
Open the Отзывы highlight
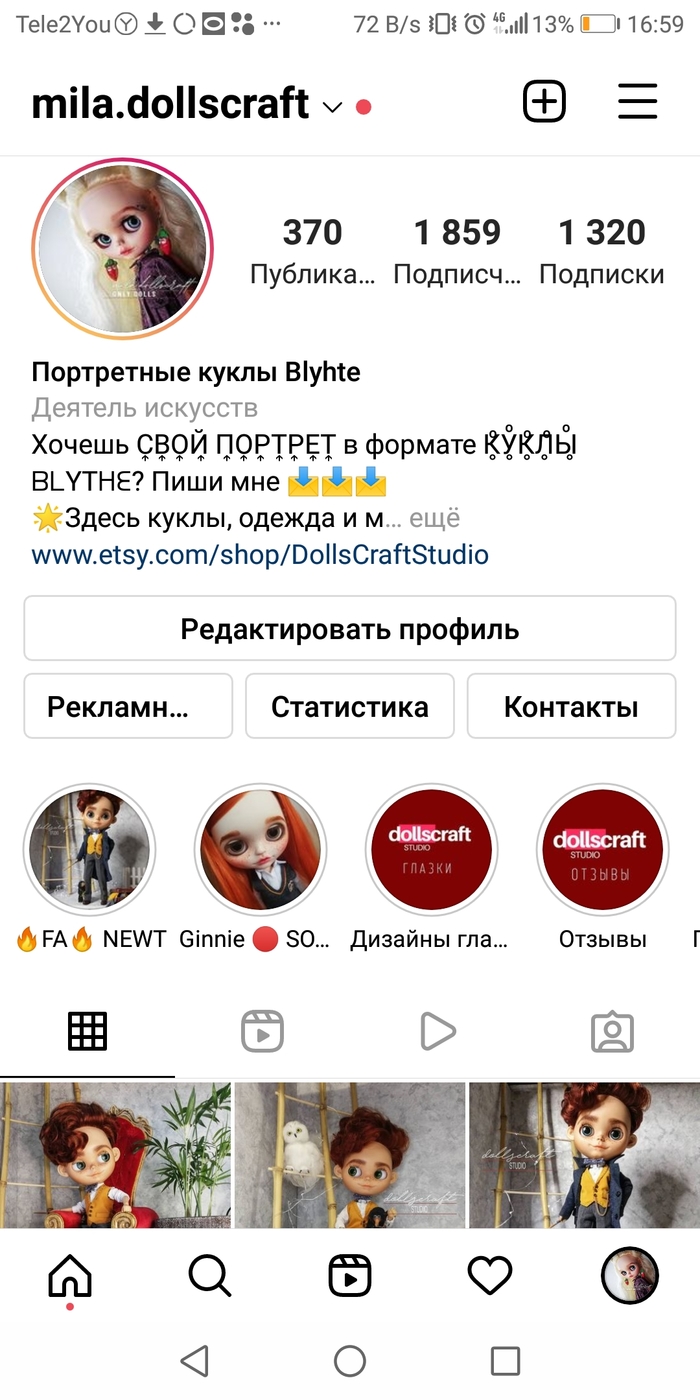tap(602, 850)
